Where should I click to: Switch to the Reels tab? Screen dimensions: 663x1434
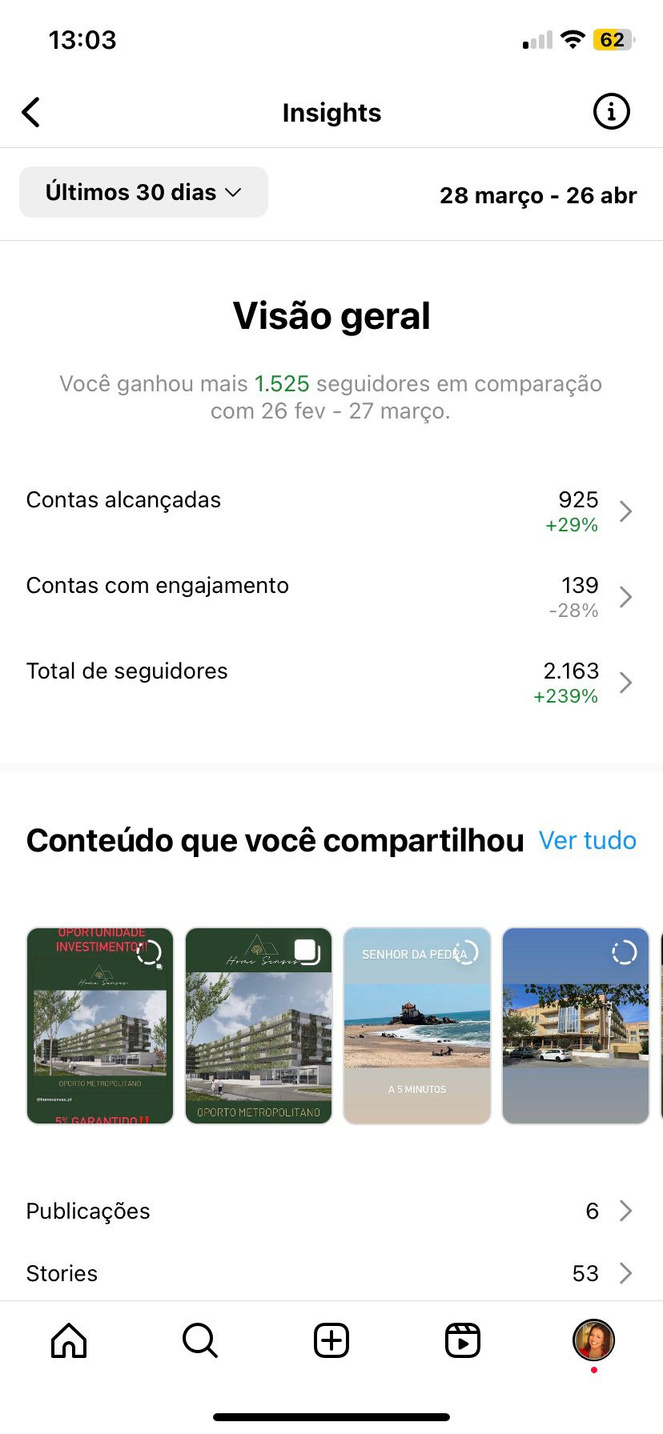click(462, 1340)
